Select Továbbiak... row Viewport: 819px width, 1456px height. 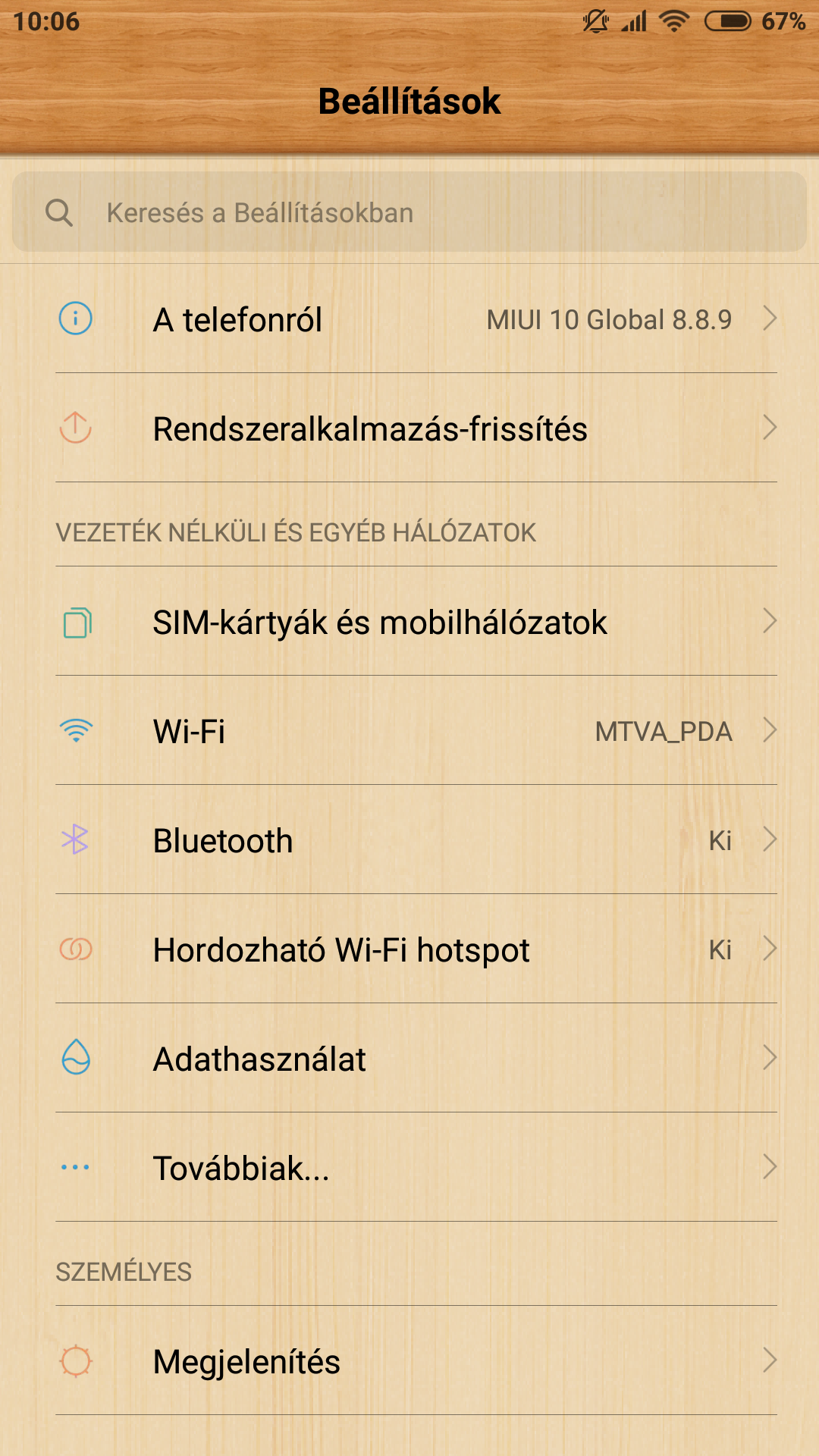click(409, 1167)
